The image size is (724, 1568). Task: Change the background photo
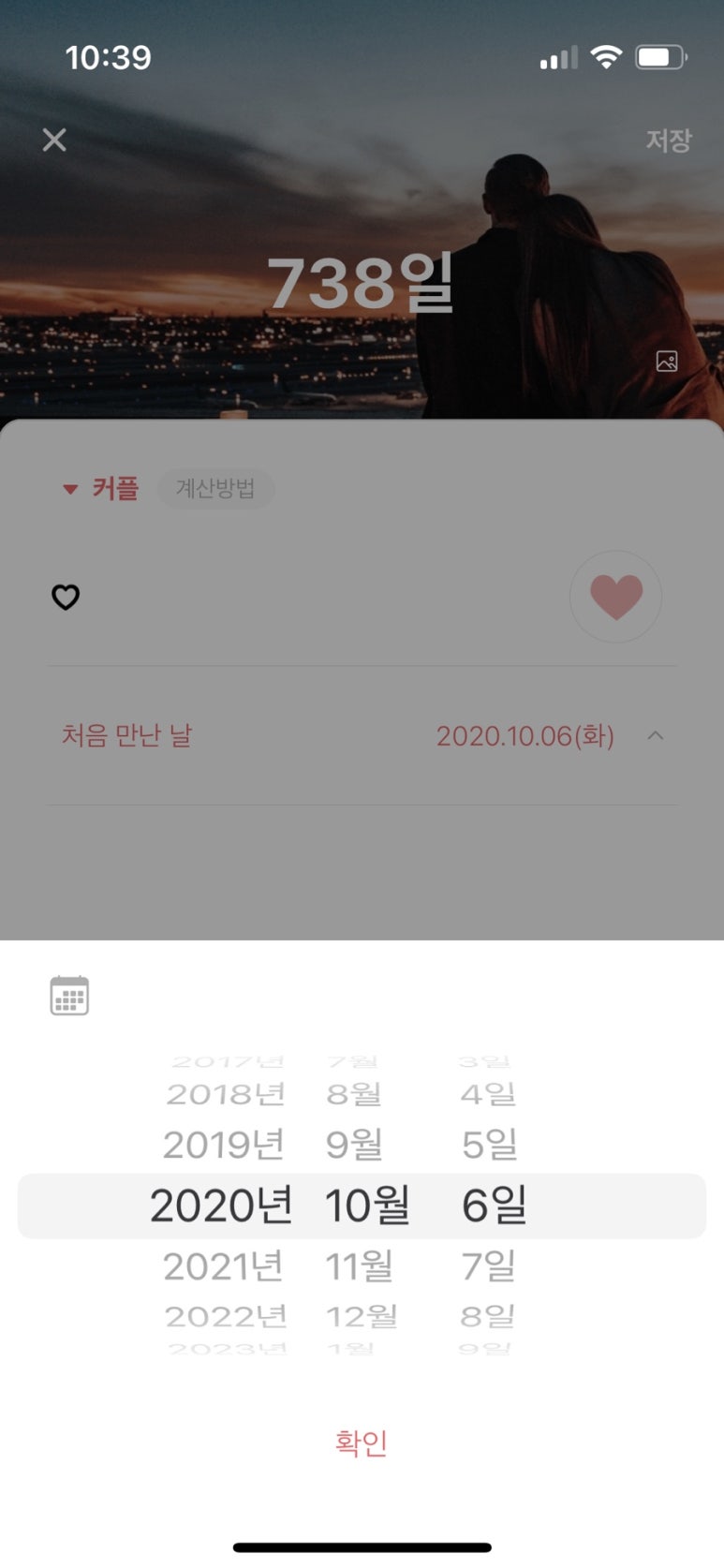pos(667,362)
